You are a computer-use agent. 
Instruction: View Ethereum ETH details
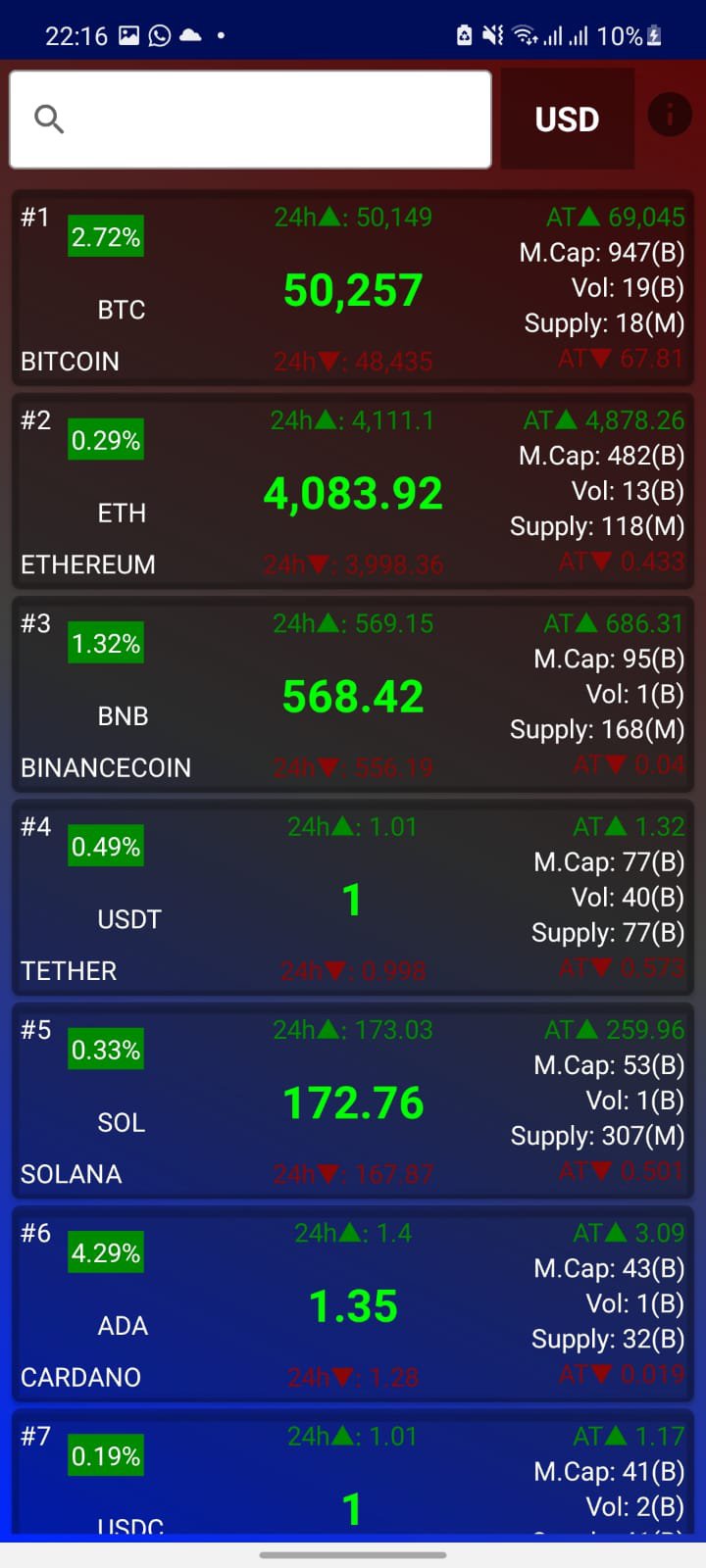click(352, 492)
